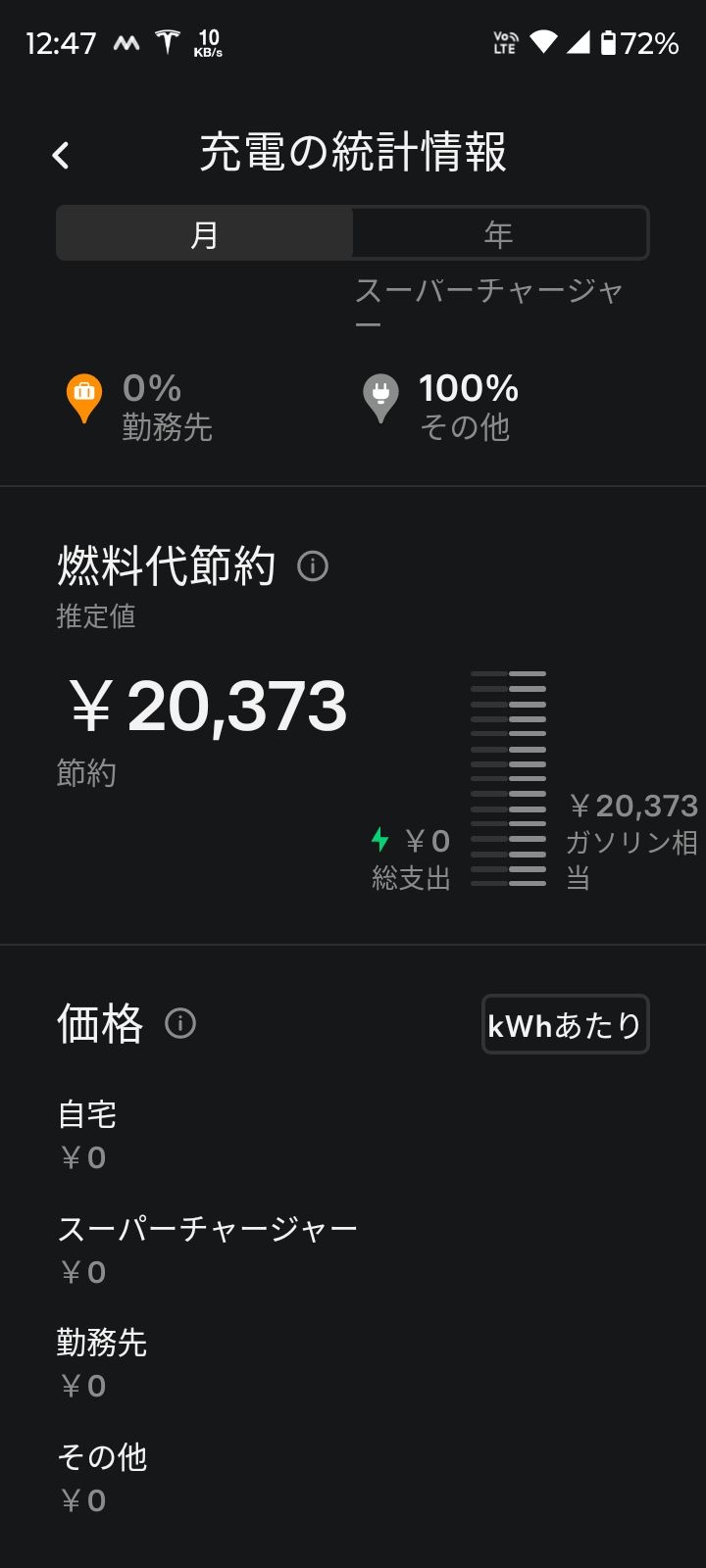Show info for 価格 section
The height and width of the screenshot is (1568, 706).
point(180,1023)
